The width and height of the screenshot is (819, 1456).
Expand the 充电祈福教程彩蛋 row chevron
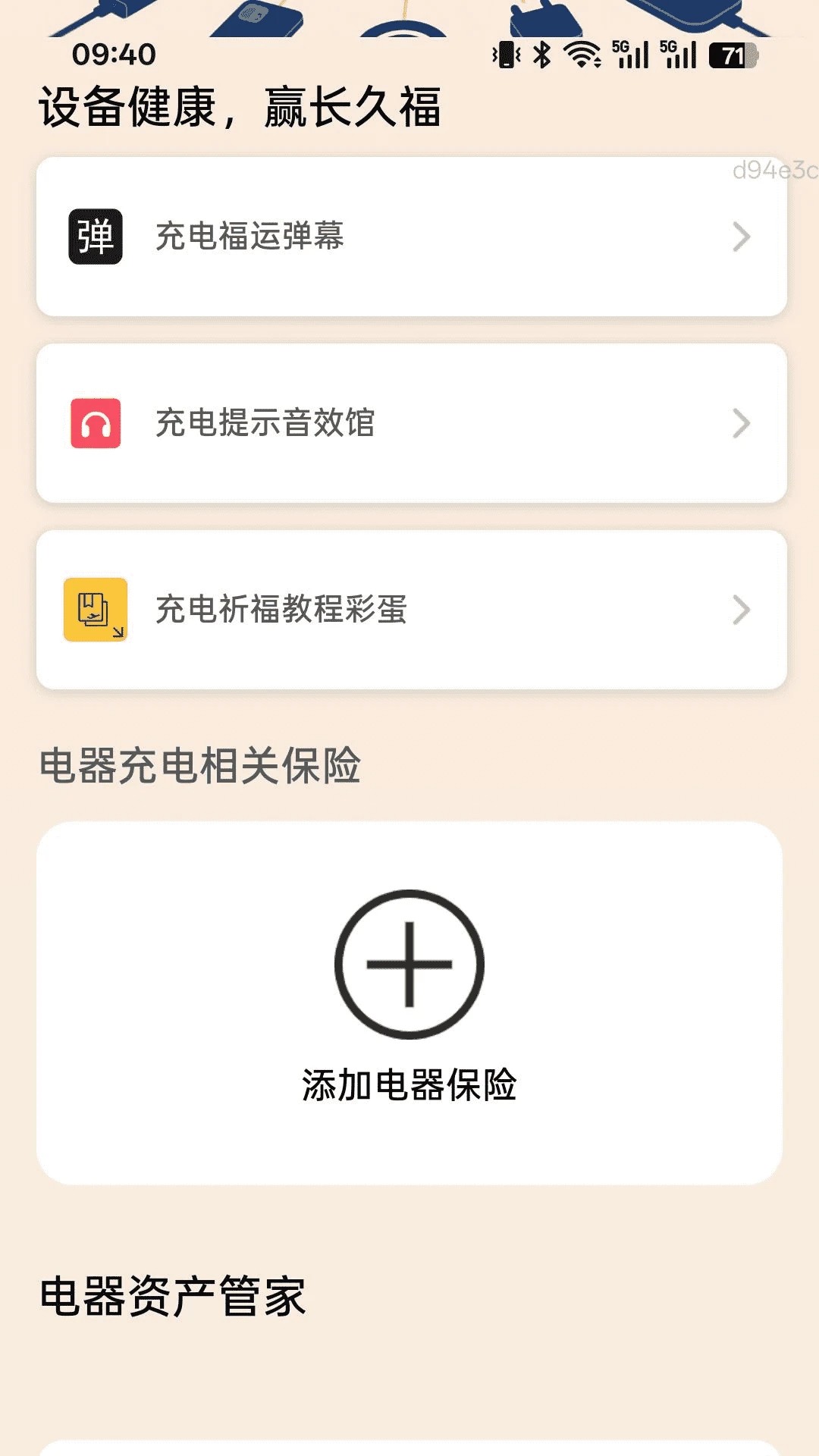(739, 610)
